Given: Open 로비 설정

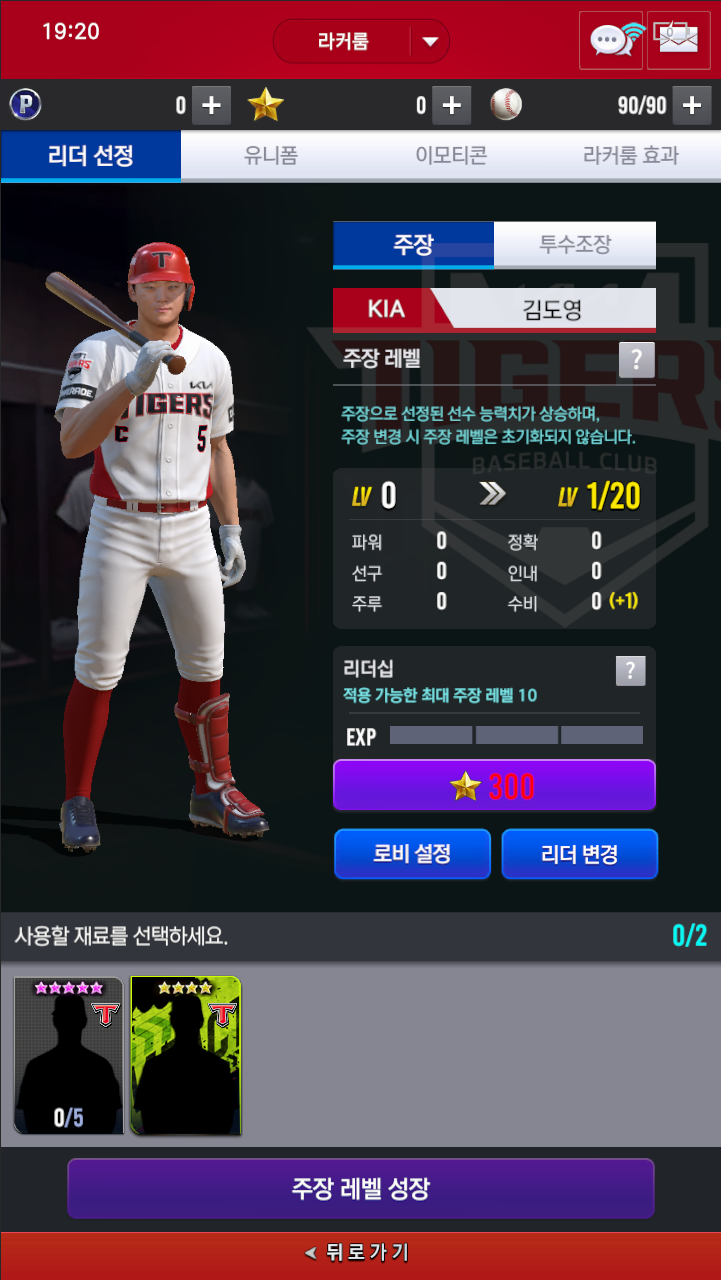Looking at the screenshot, I should 412,854.
